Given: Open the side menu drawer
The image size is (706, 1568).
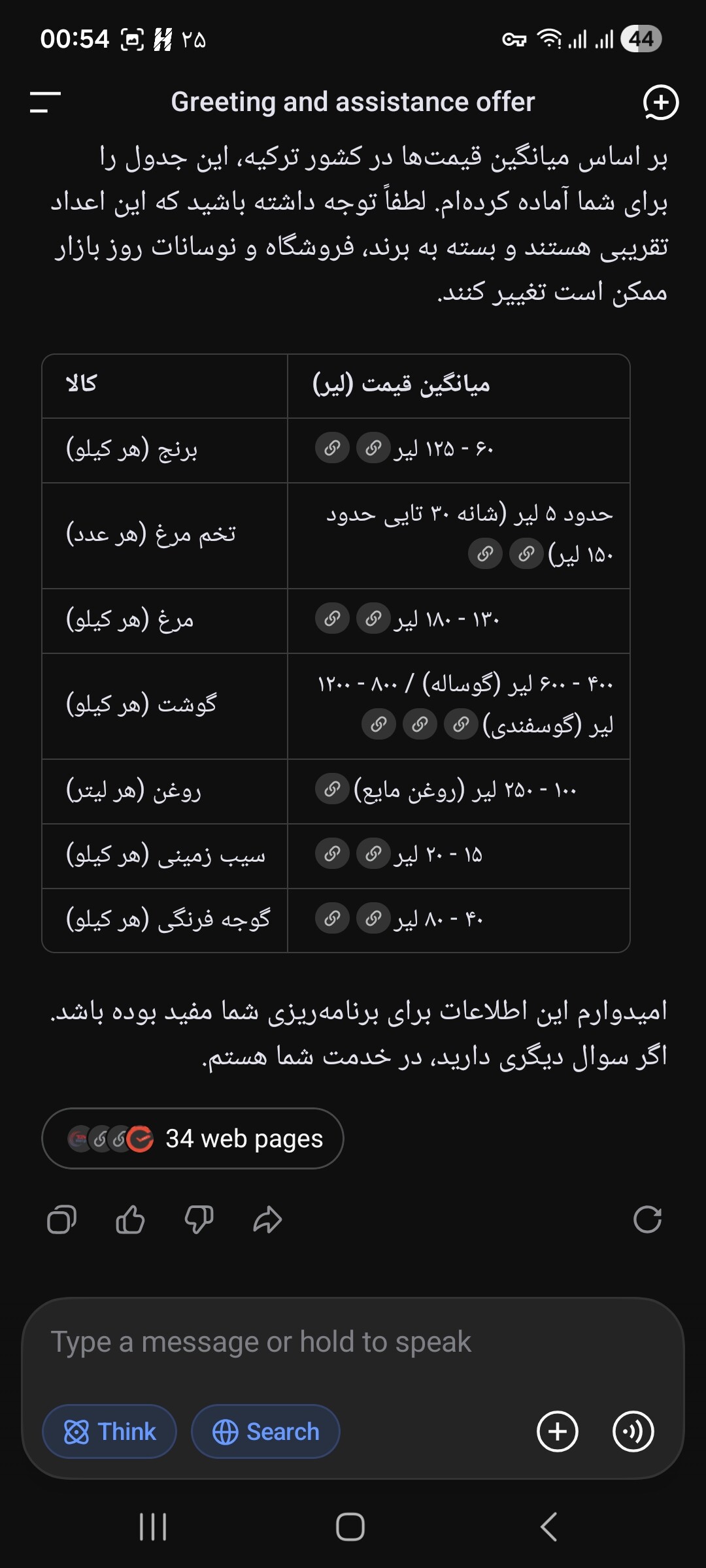Looking at the screenshot, I should click(45, 102).
